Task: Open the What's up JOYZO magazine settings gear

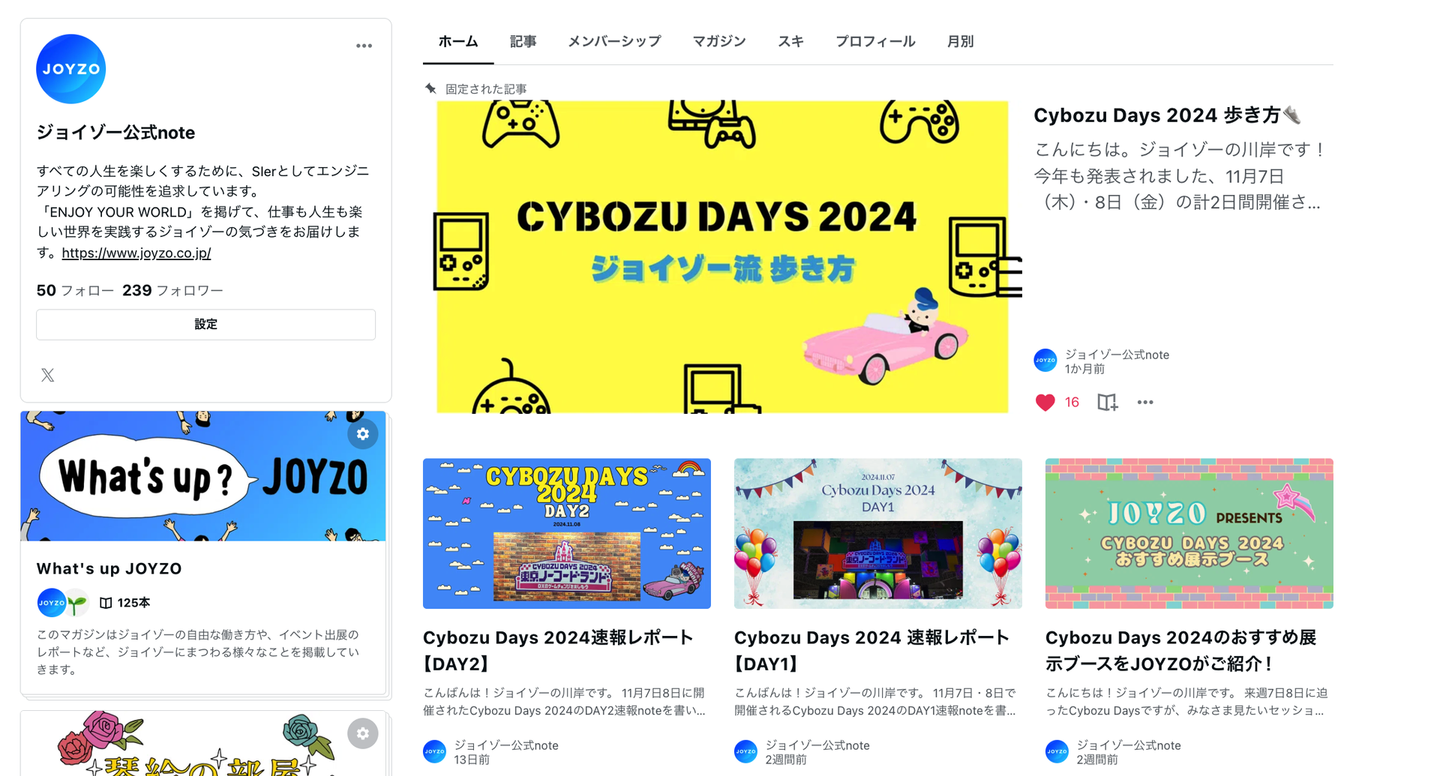Action: (362, 434)
